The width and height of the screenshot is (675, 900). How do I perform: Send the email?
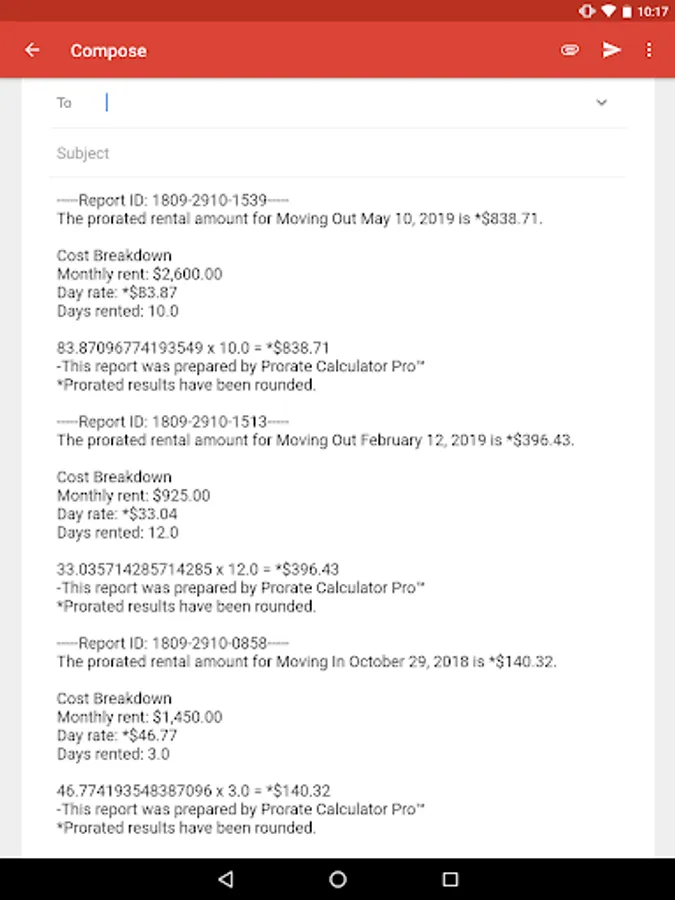point(611,51)
